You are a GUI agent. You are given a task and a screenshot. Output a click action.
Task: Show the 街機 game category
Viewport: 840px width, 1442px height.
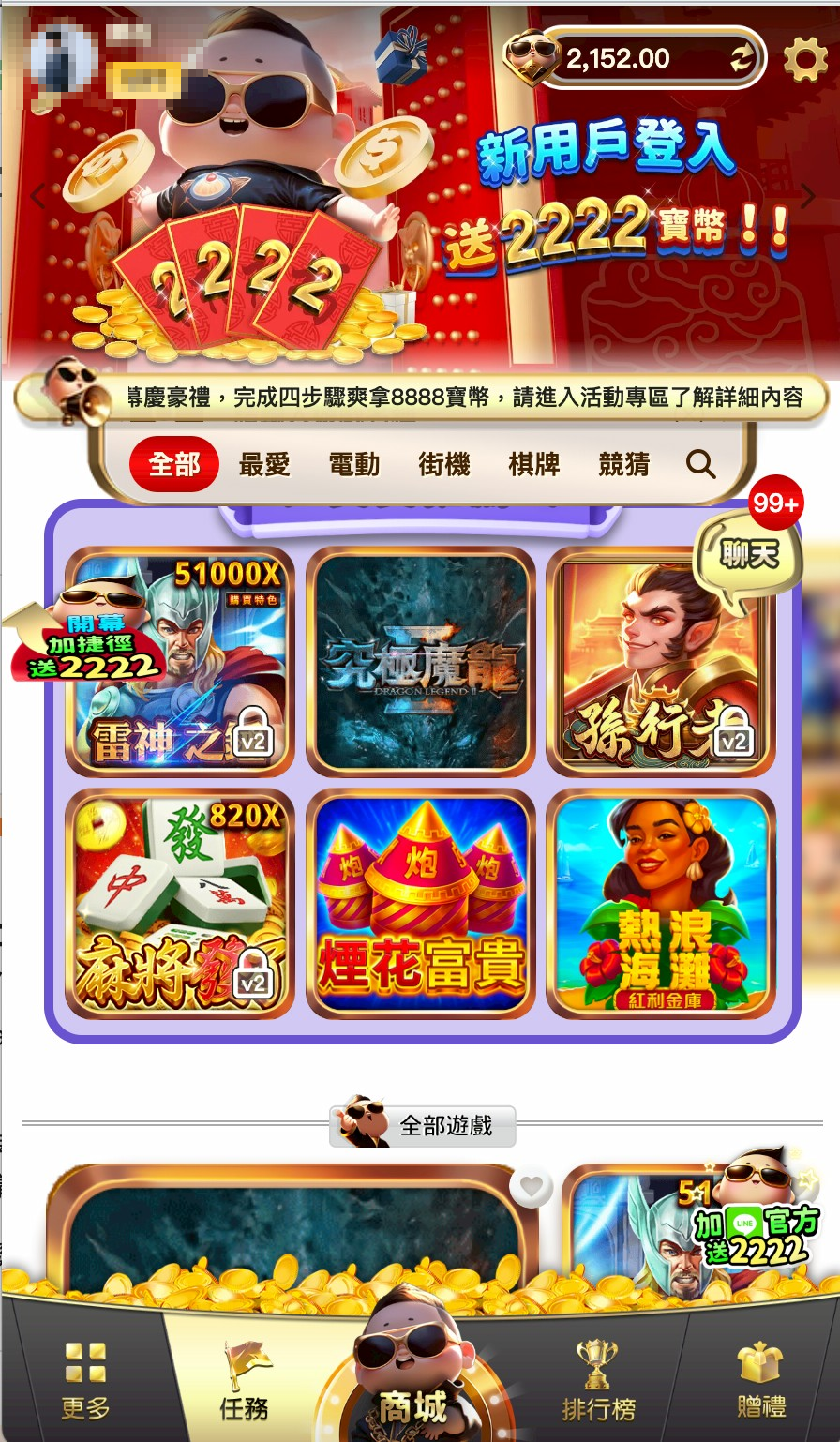click(444, 464)
